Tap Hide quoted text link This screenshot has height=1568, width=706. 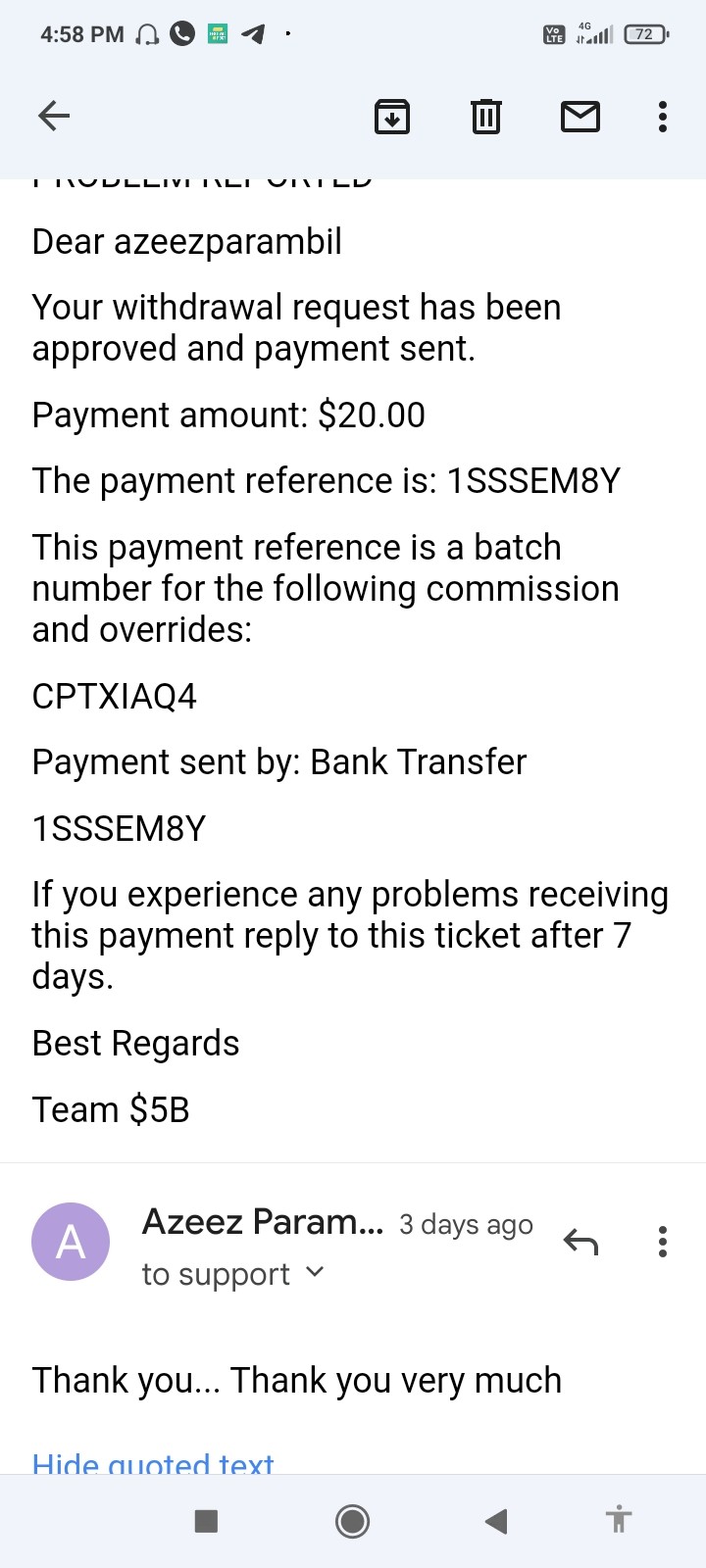tap(153, 1462)
